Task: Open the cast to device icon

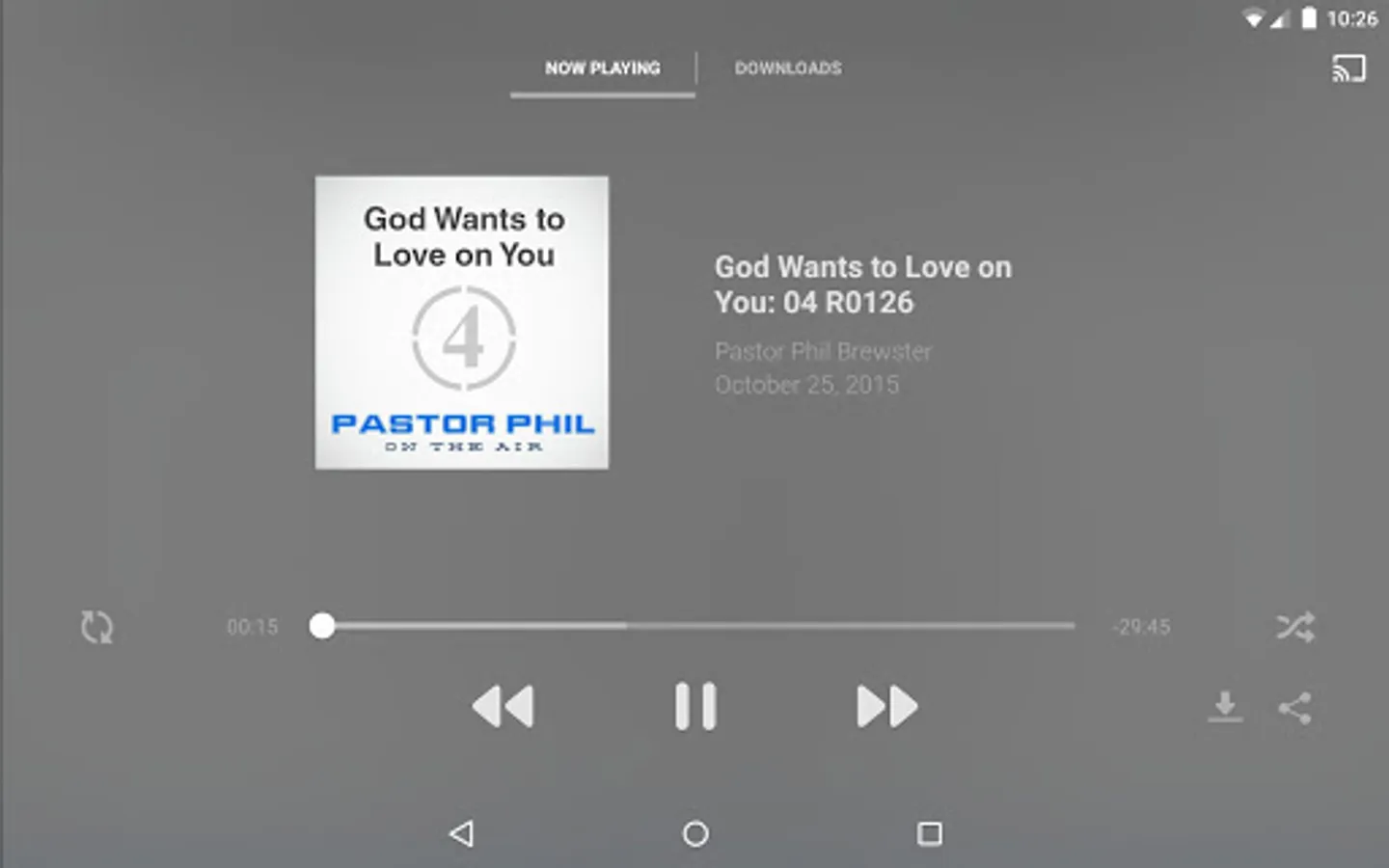Action: tap(1348, 68)
